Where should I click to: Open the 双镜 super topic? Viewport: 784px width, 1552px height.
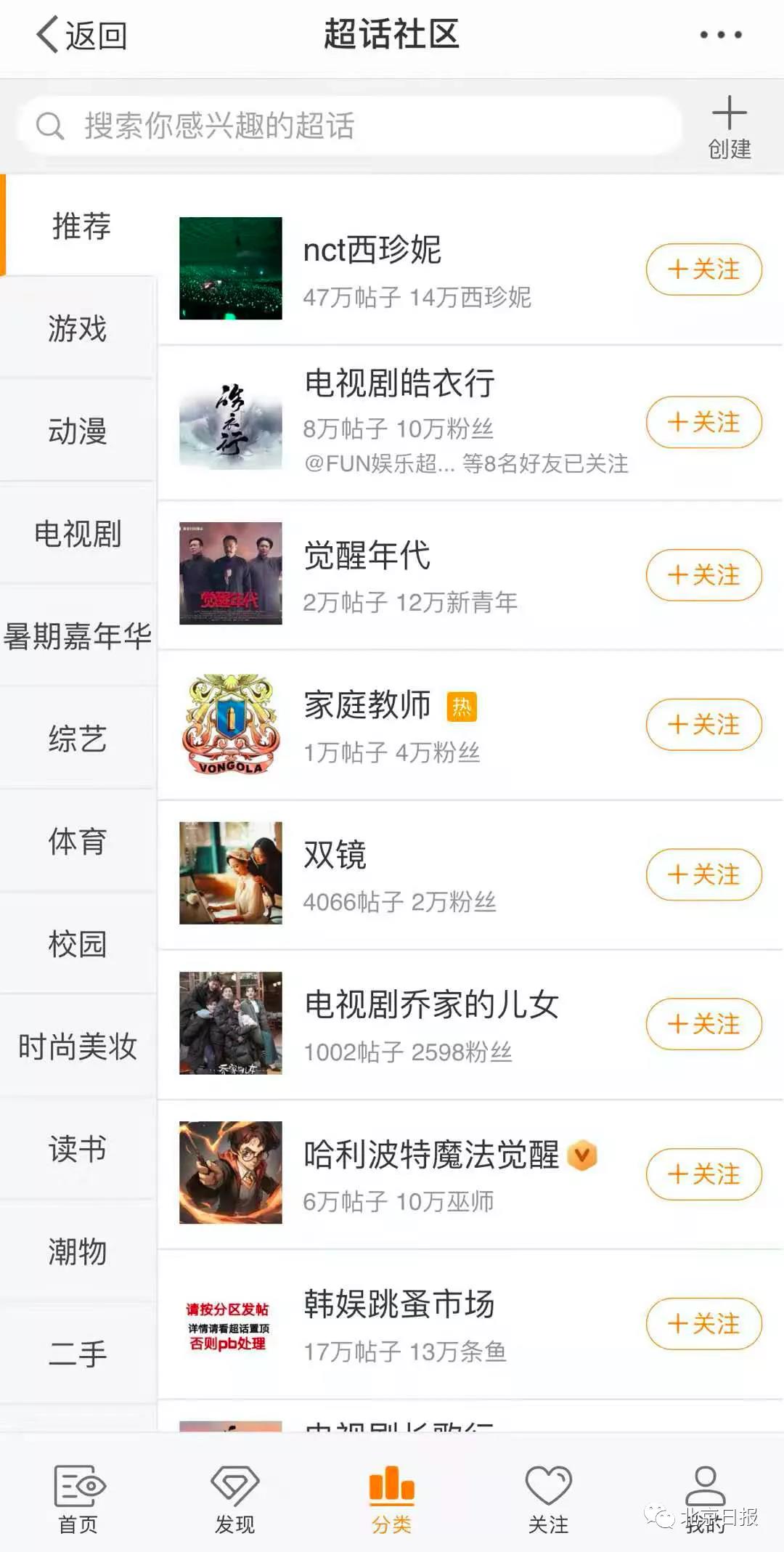pos(335,856)
